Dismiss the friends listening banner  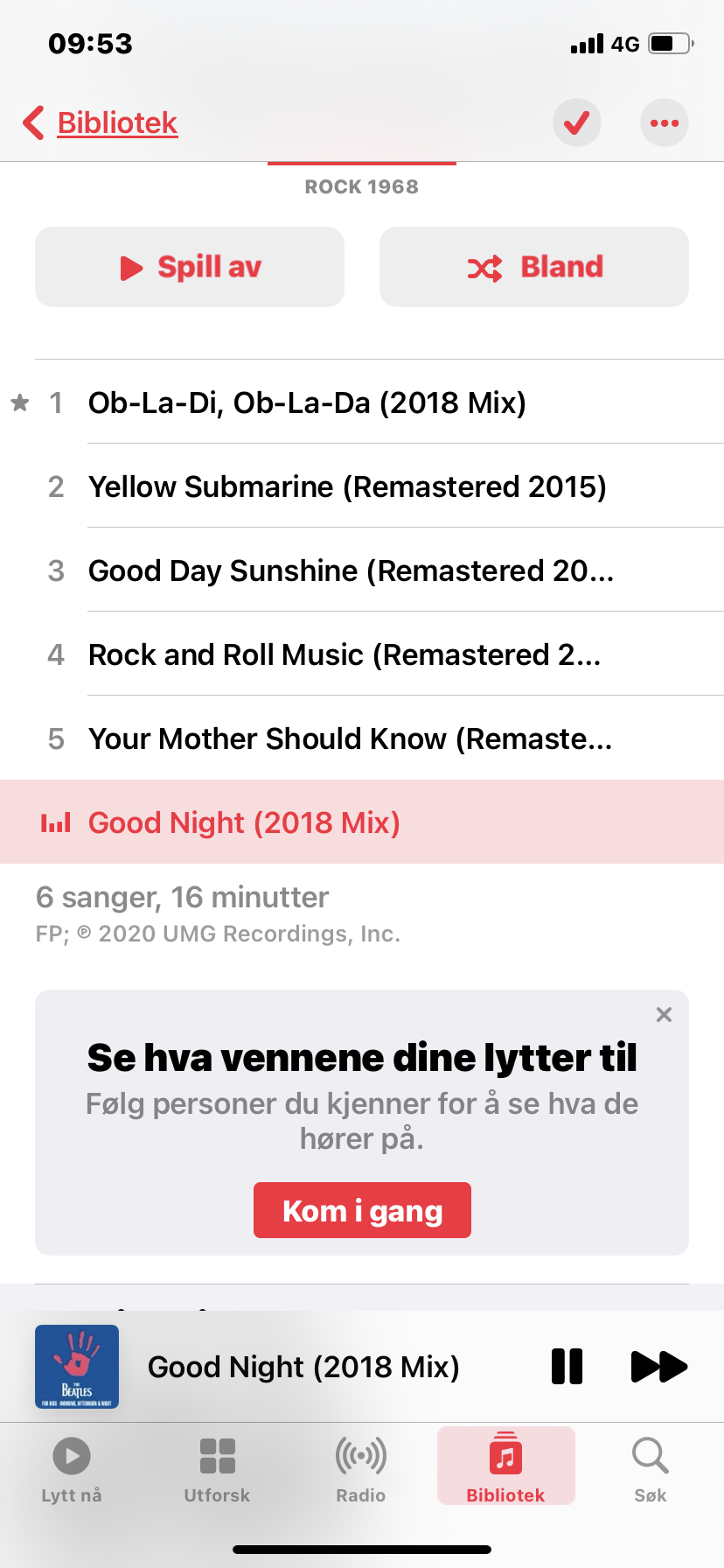664,1014
